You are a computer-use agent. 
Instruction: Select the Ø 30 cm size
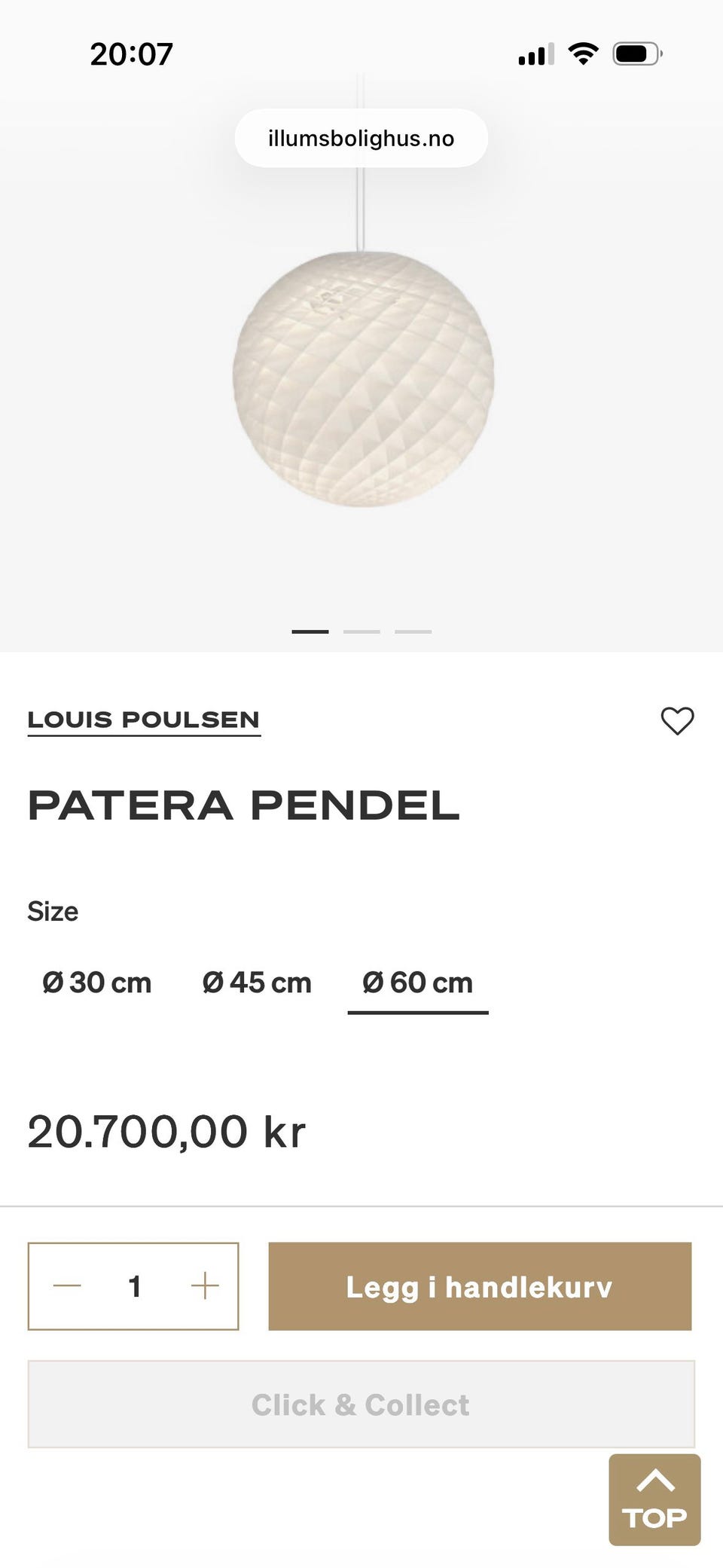click(x=97, y=983)
